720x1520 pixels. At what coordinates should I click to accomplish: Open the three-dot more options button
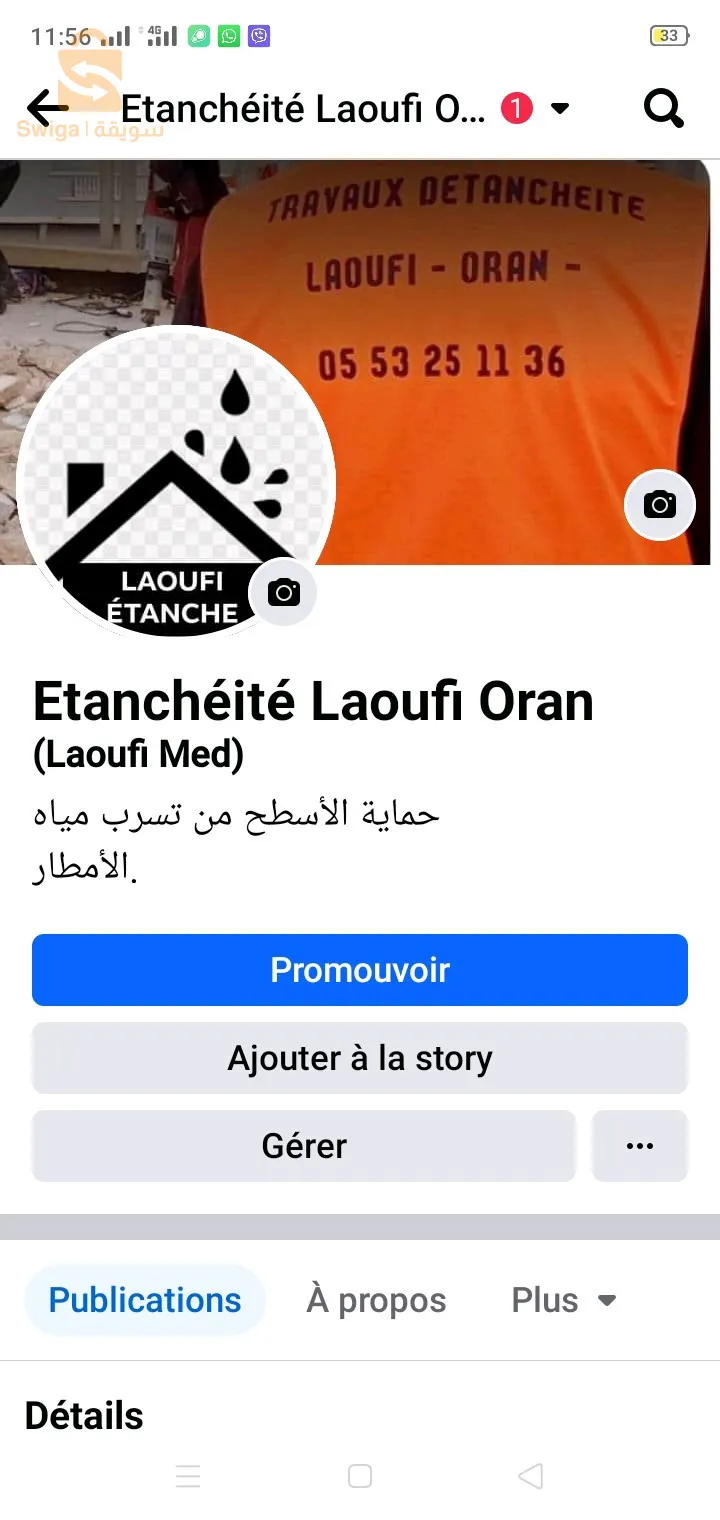click(x=640, y=1146)
